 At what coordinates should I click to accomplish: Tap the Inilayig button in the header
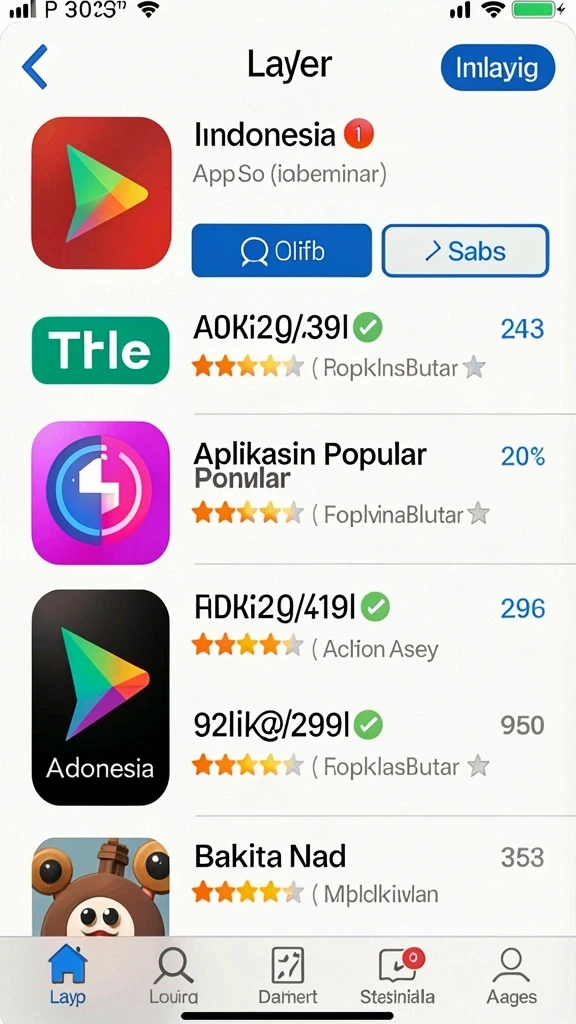(x=498, y=67)
